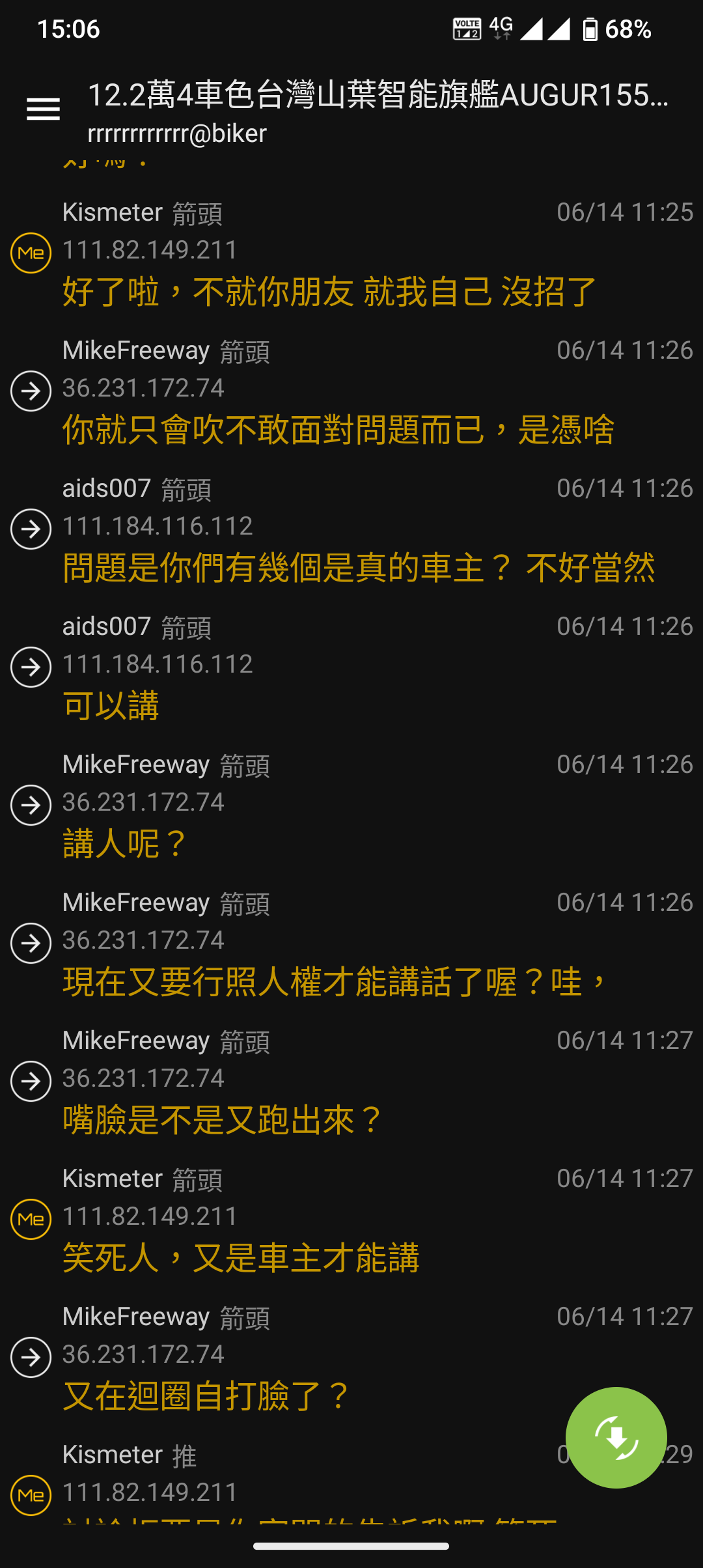
Task: Open MikeFreeway's comment 現在又要行照人權才能講話了喔
Action: click(351, 944)
